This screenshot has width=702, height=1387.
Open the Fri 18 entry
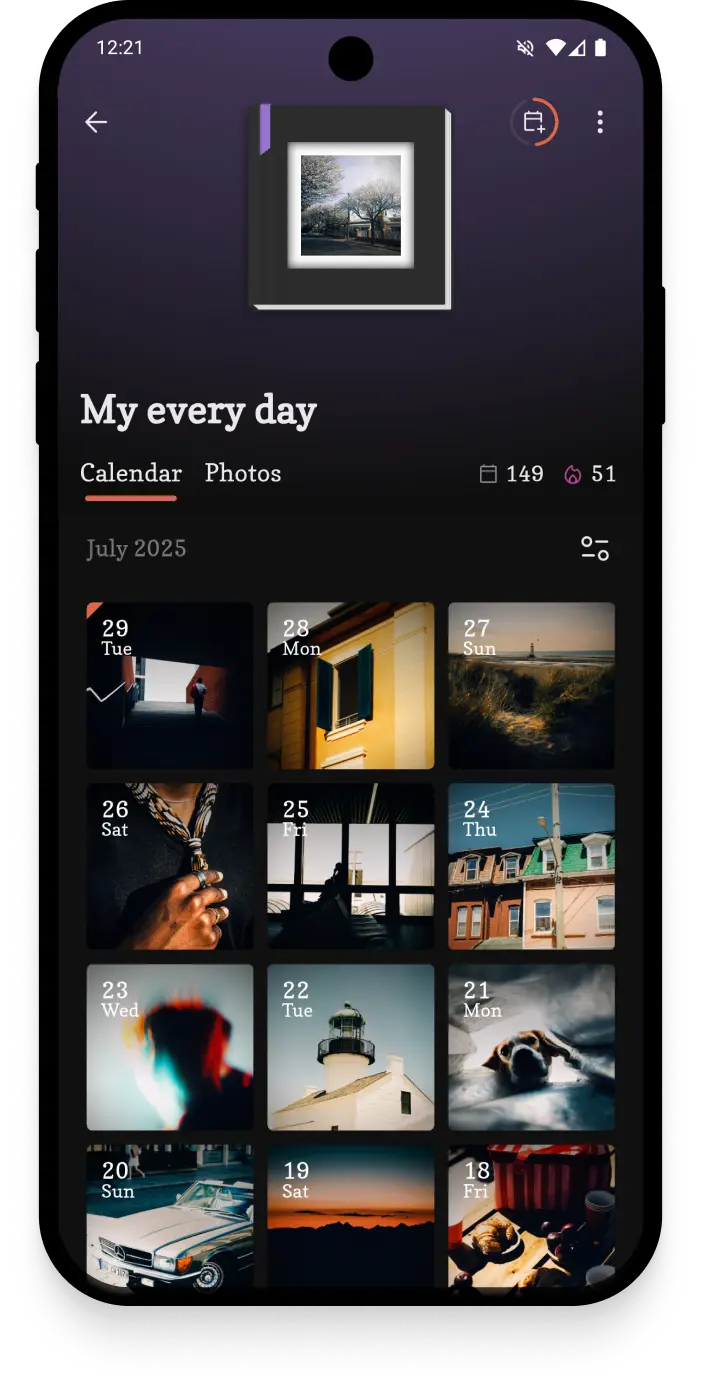(531, 1217)
